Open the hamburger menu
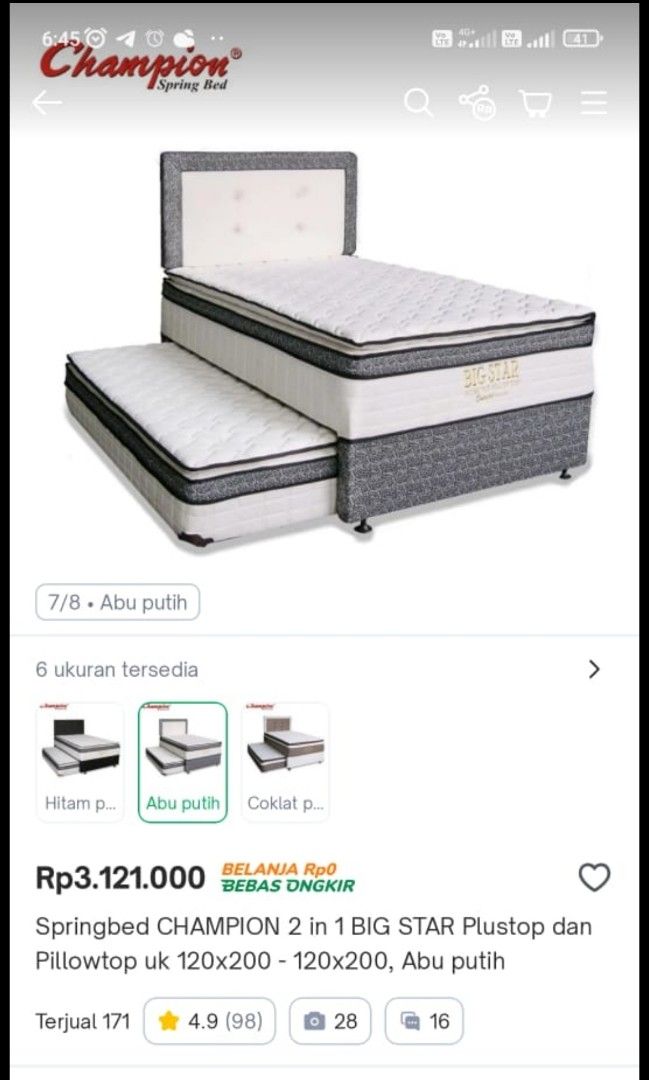This screenshot has width=649, height=1080. tap(594, 103)
